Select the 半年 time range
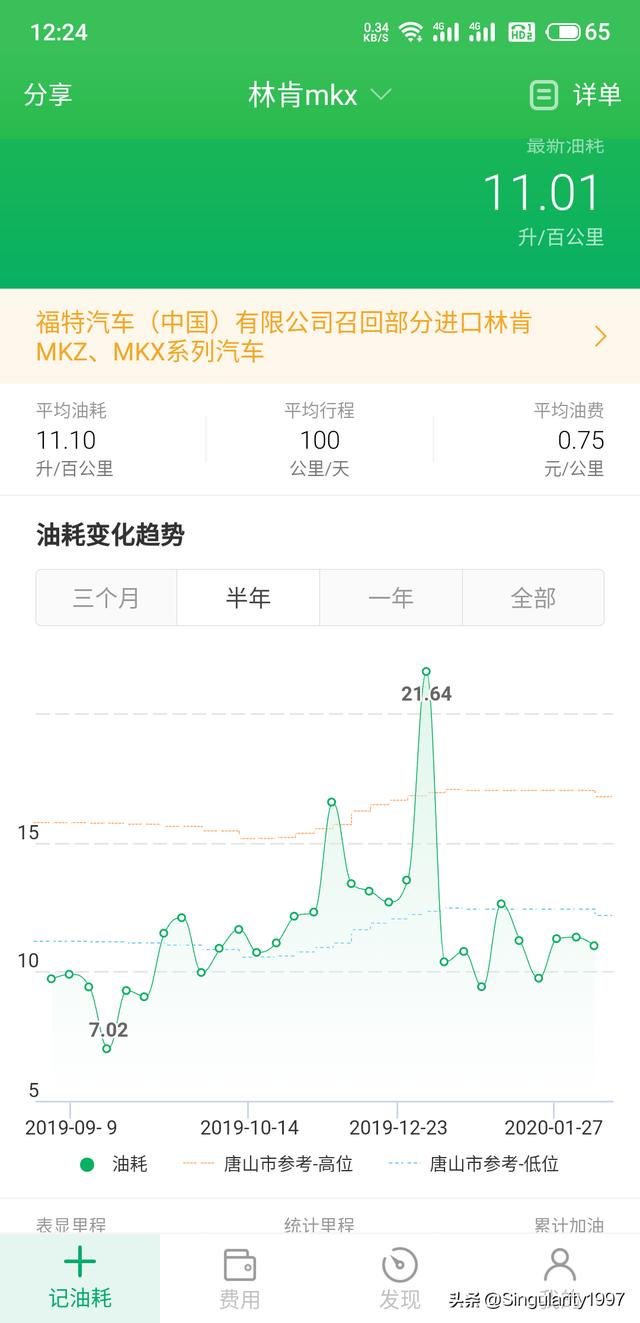 248,598
